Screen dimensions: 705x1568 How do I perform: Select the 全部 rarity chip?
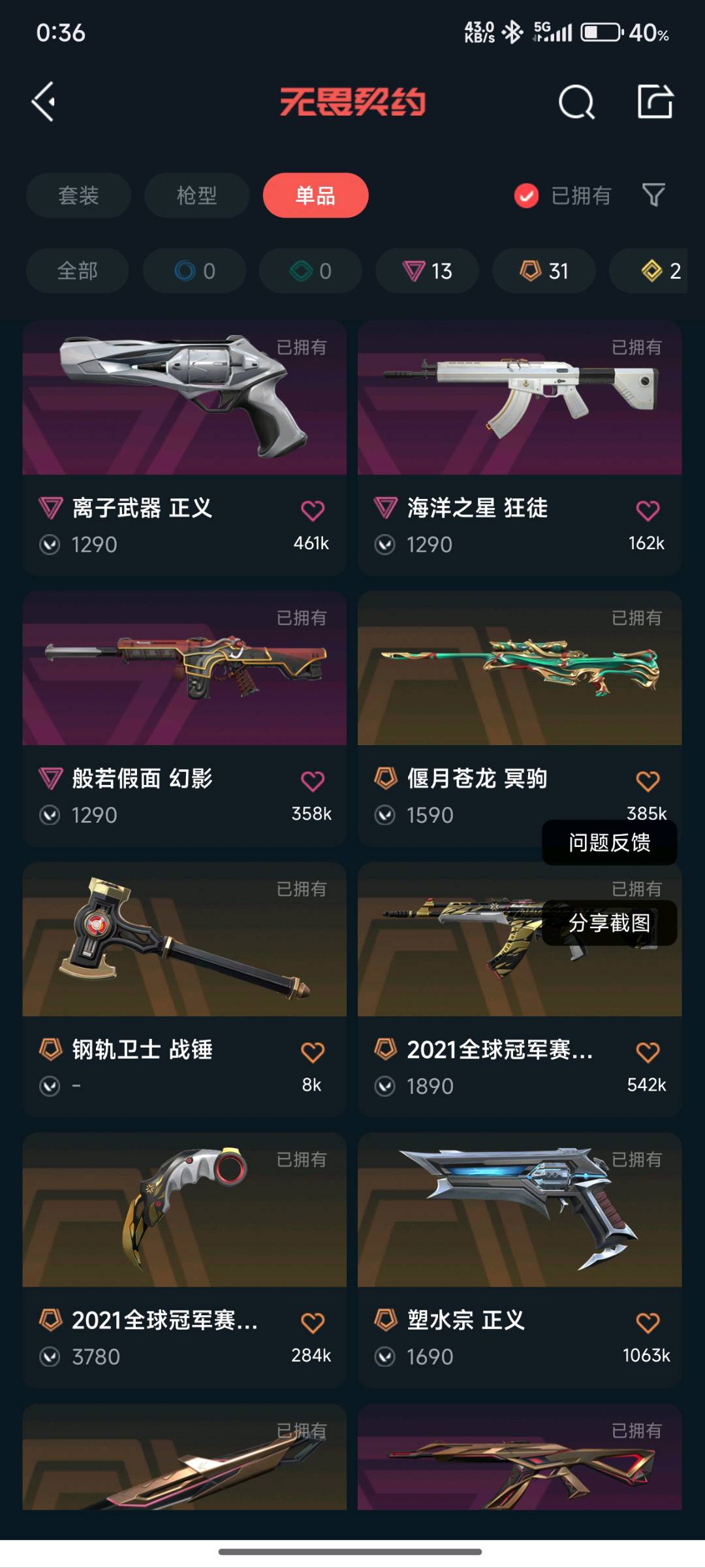pyautogui.click(x=77, y=270)
